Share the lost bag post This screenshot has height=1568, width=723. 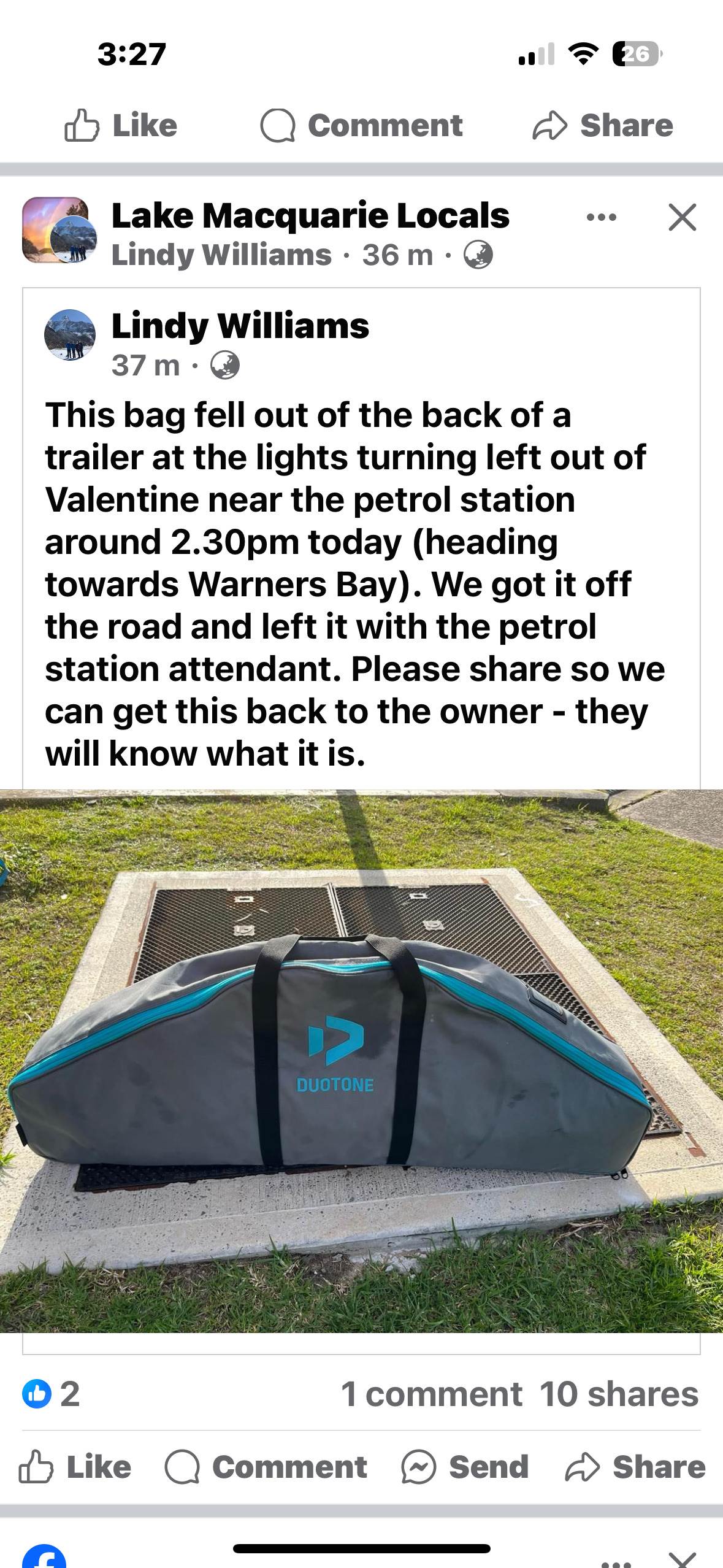point(635,1467)
